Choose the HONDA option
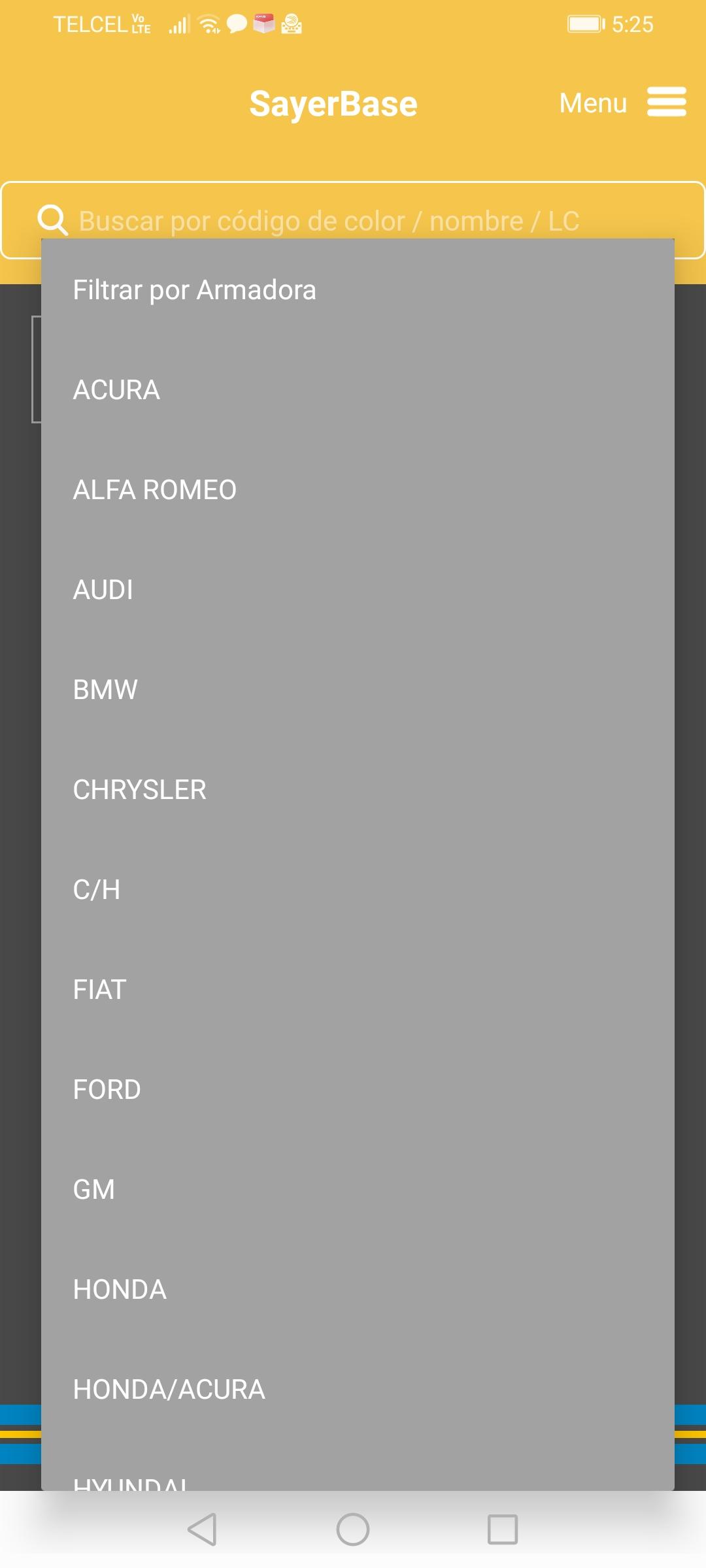Image resolution: width=706 pixels, height=1568 pixels. [358, 1290]
